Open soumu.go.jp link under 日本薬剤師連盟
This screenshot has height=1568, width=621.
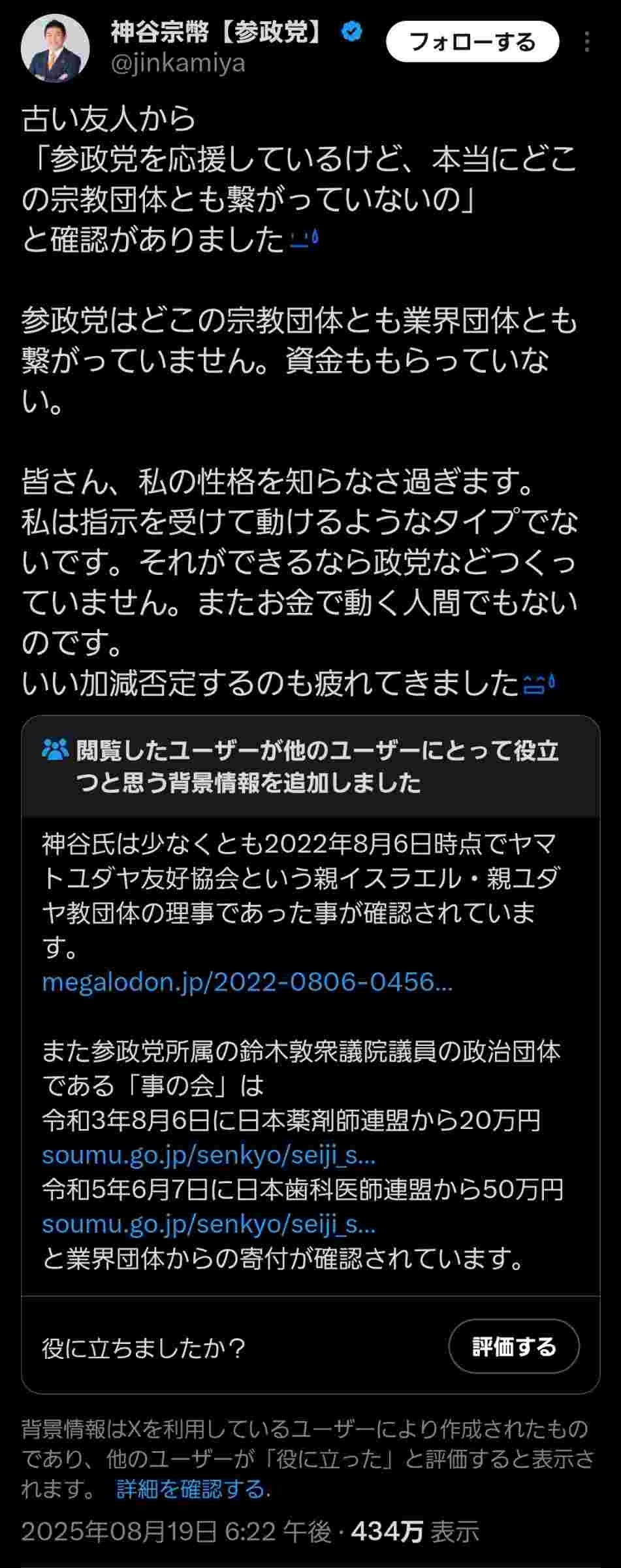[x=208, y=1155]
